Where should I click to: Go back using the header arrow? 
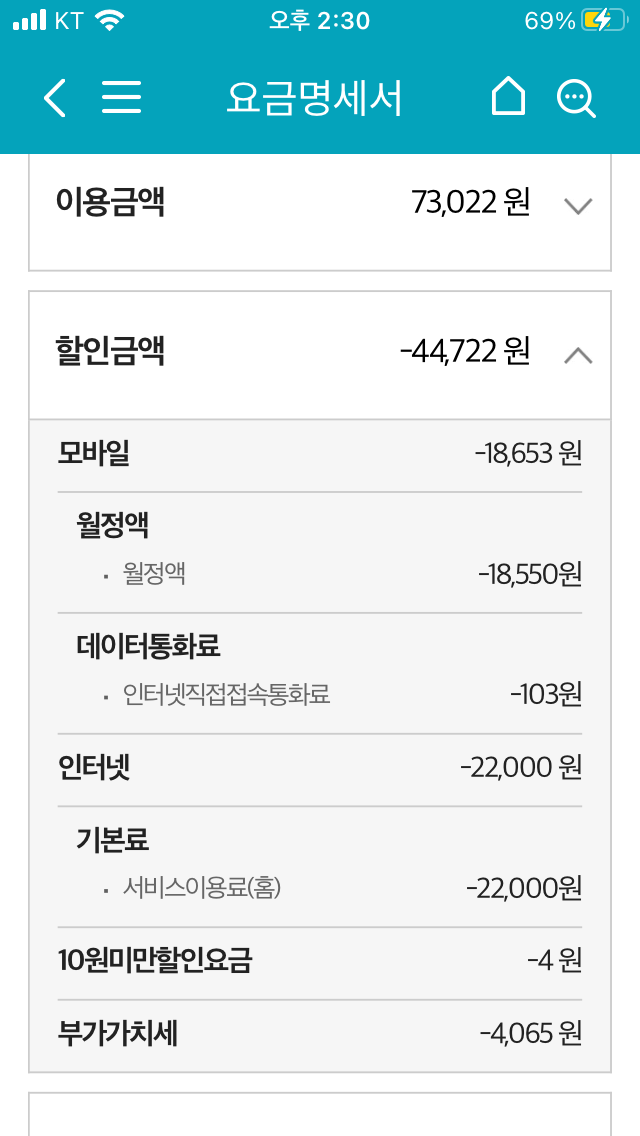pos(54,98)
